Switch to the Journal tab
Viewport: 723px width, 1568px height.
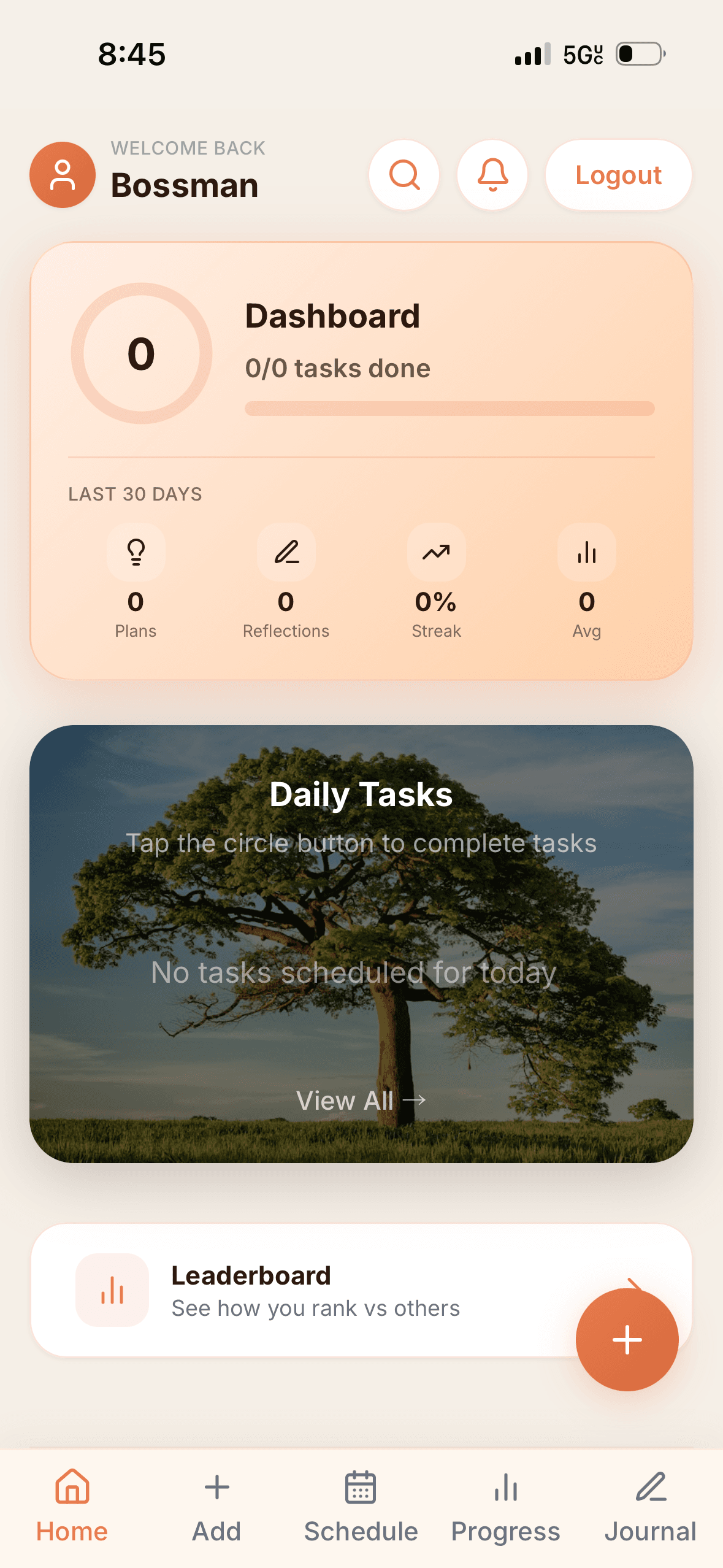tap(651, 1506)
